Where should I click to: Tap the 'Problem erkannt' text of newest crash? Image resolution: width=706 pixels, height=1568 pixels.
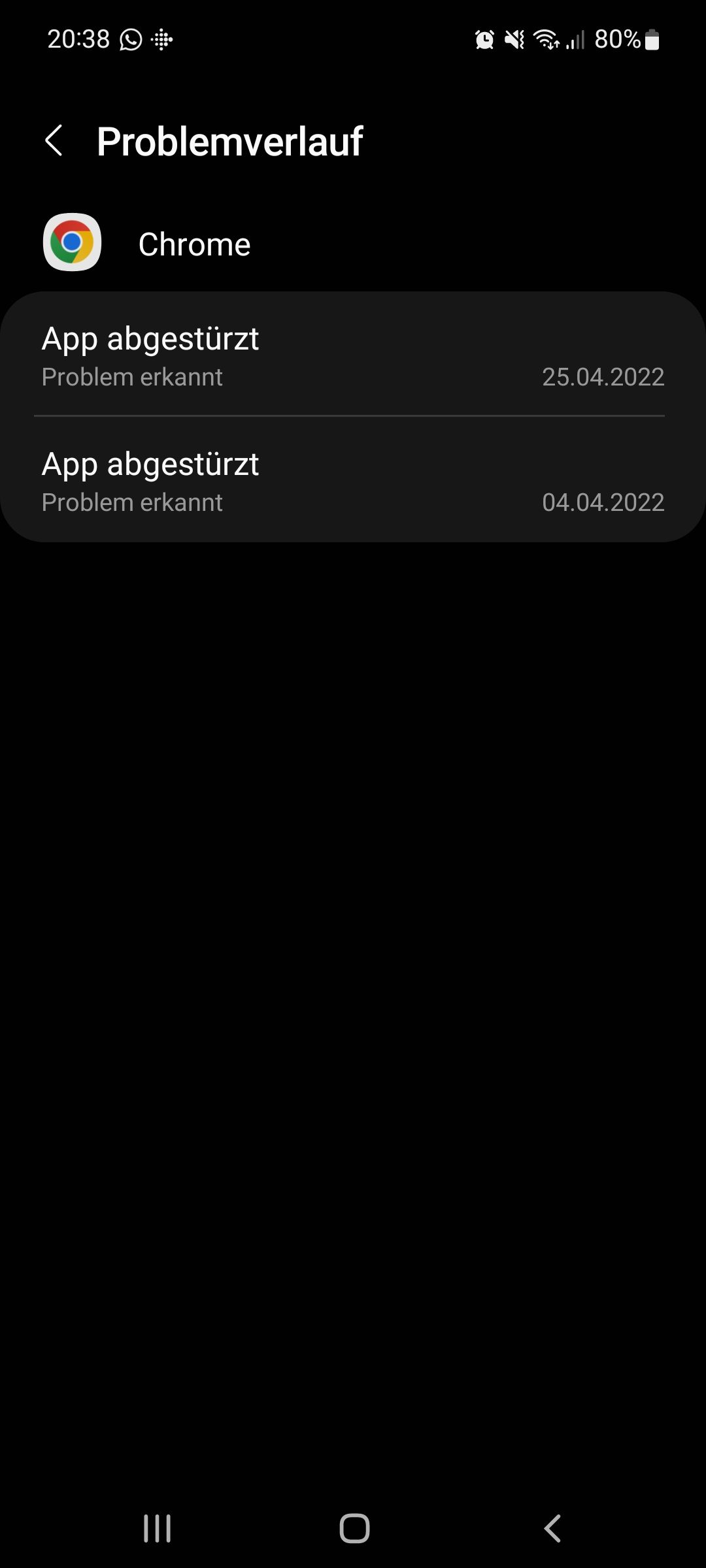point(132,377)
